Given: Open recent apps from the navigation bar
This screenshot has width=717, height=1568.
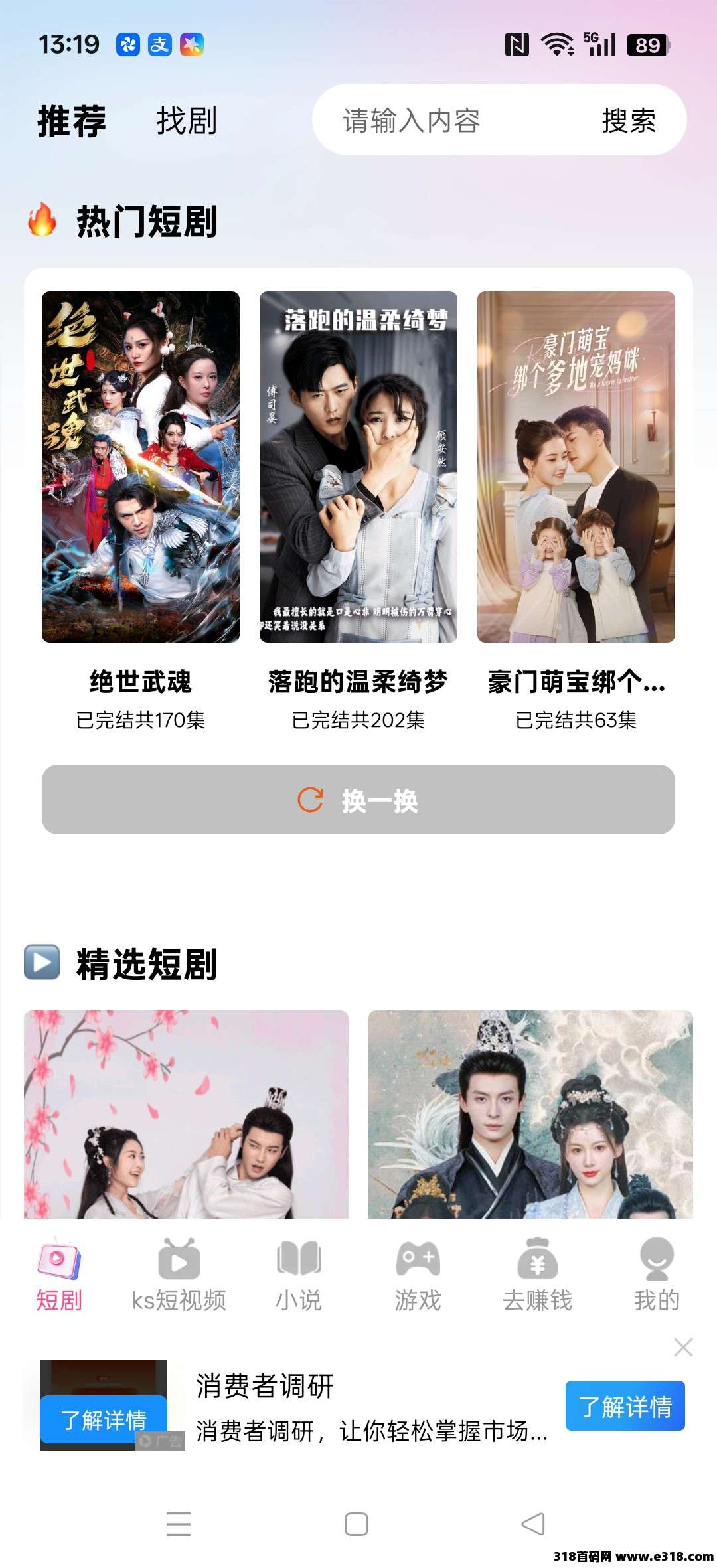Looking at the screenshot, I should [x=179, y=1524].
